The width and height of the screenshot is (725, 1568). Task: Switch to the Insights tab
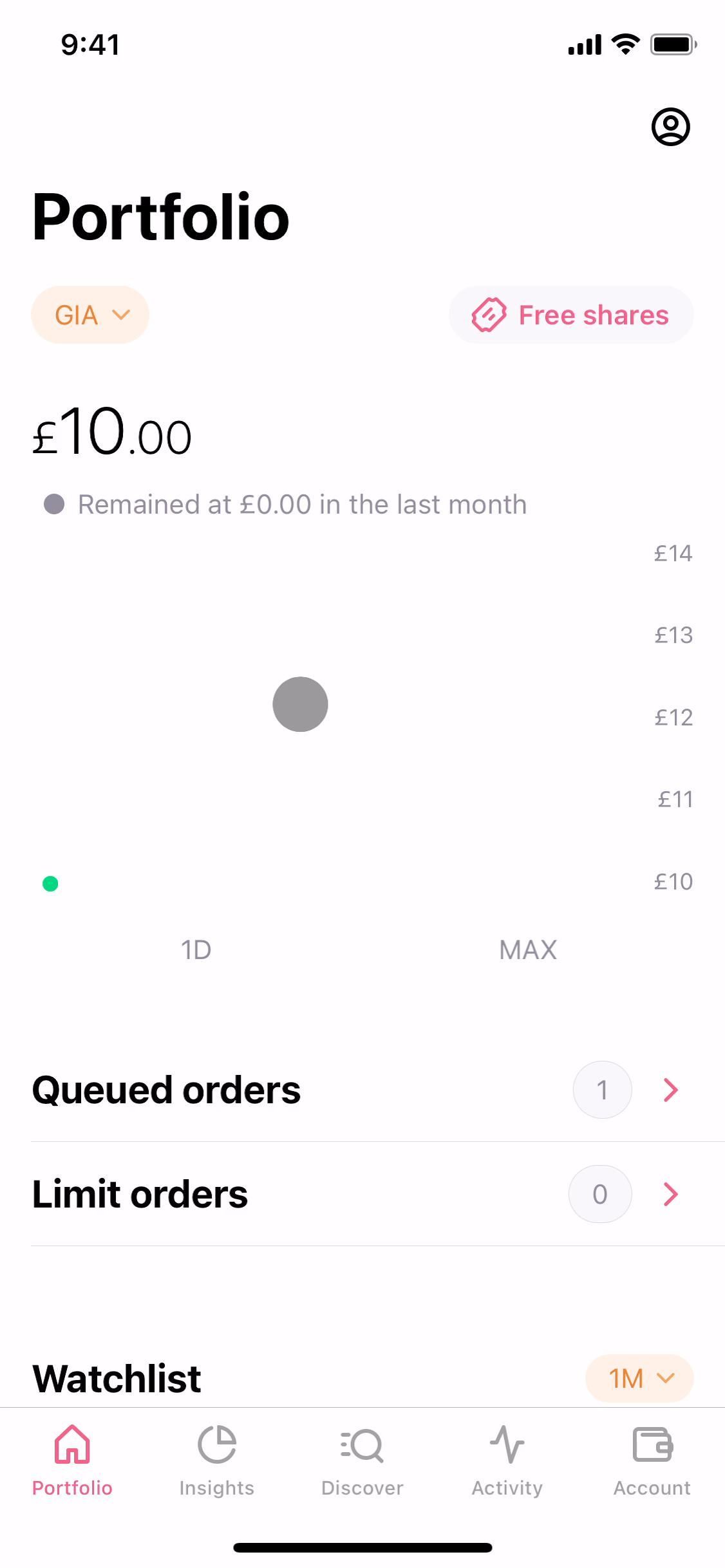click(x=217, y=1461)
